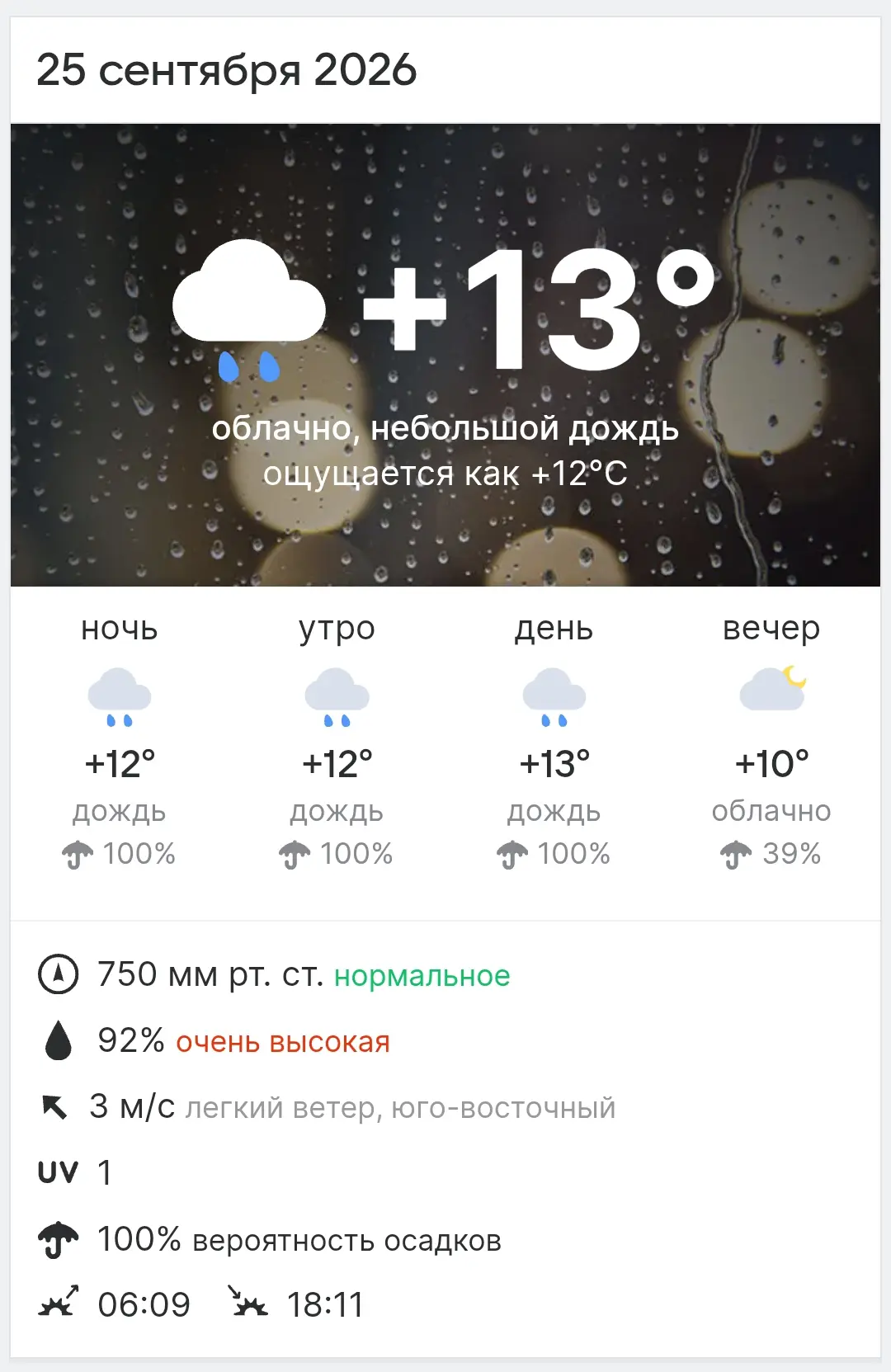Select the утро forecast column

point(337,741)
